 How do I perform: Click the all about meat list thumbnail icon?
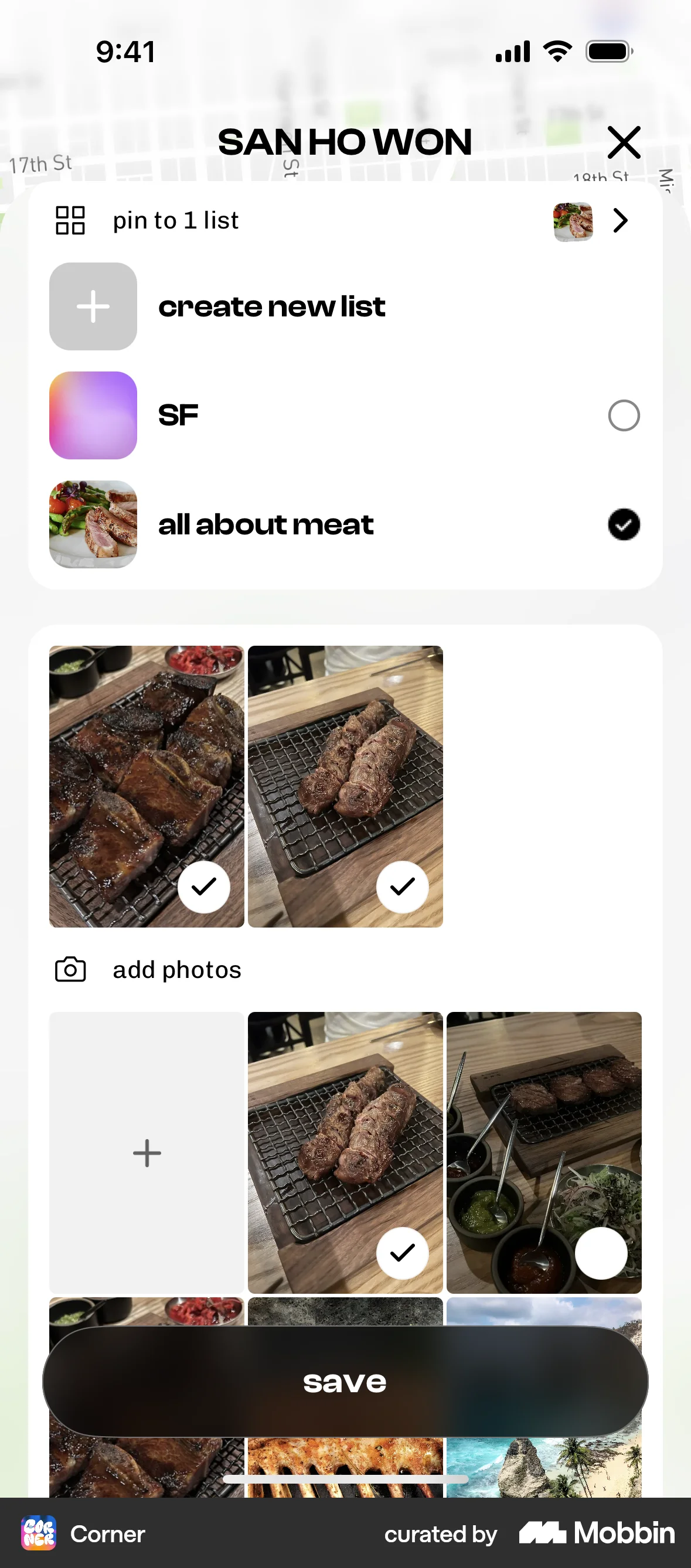(93, 524)
